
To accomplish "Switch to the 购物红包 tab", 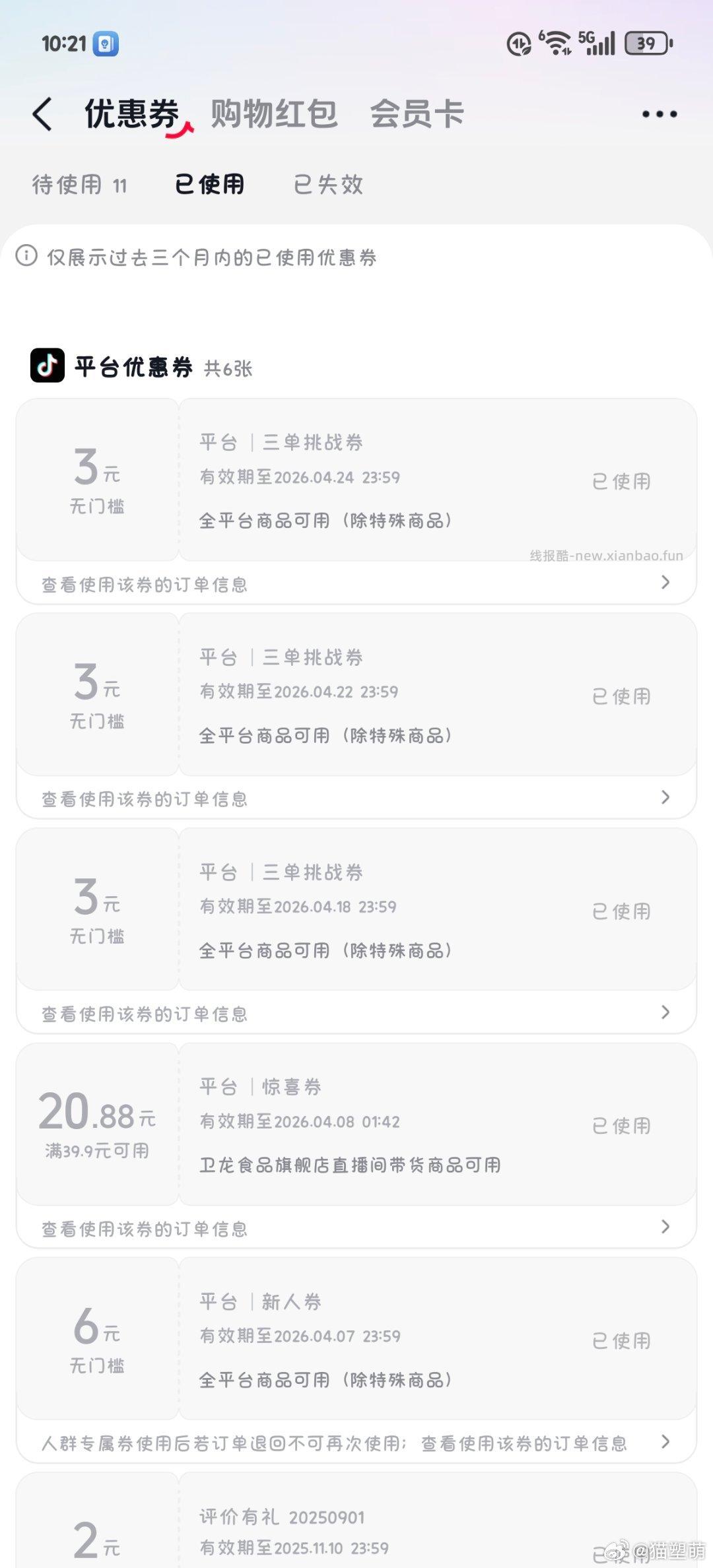I will point(273,113).
